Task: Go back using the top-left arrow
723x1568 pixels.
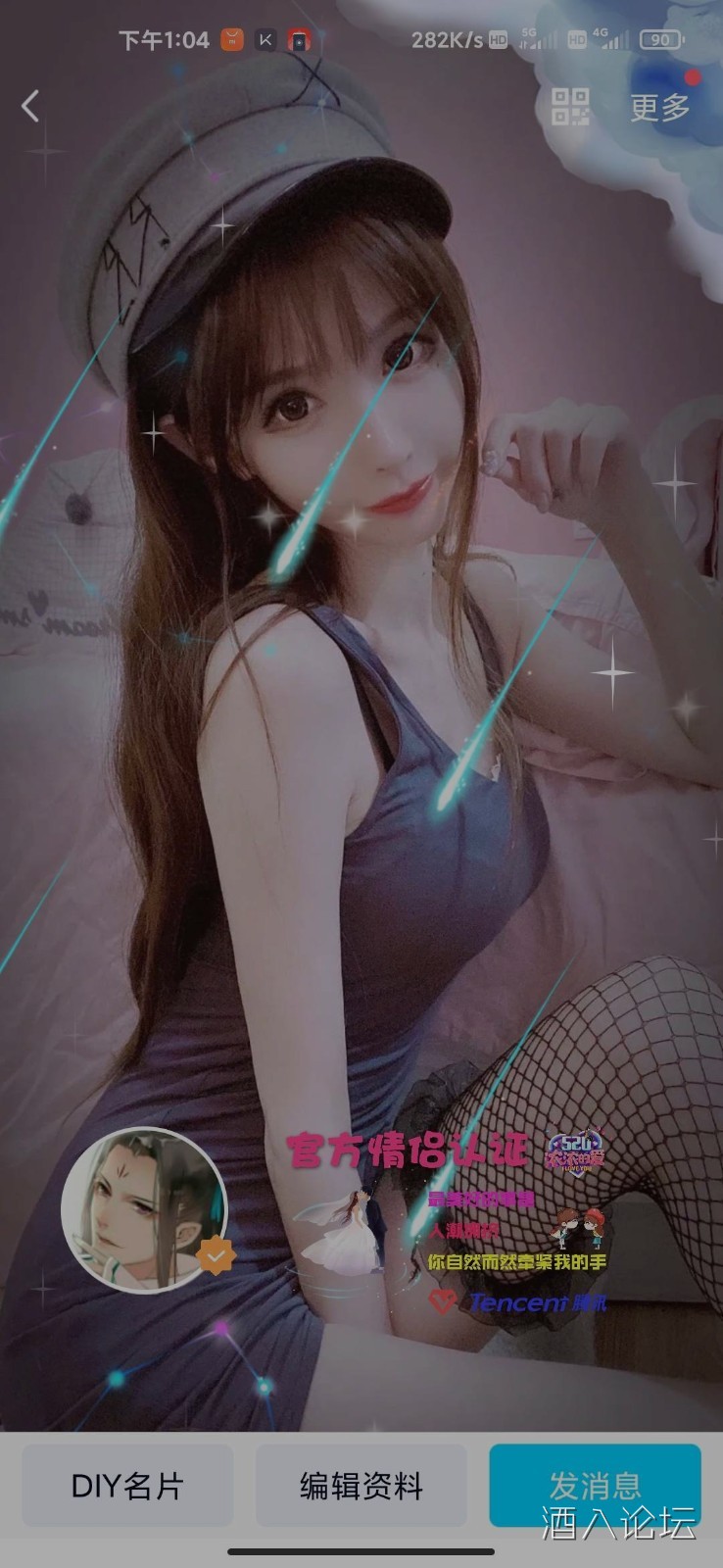Action: click(31, 106)
